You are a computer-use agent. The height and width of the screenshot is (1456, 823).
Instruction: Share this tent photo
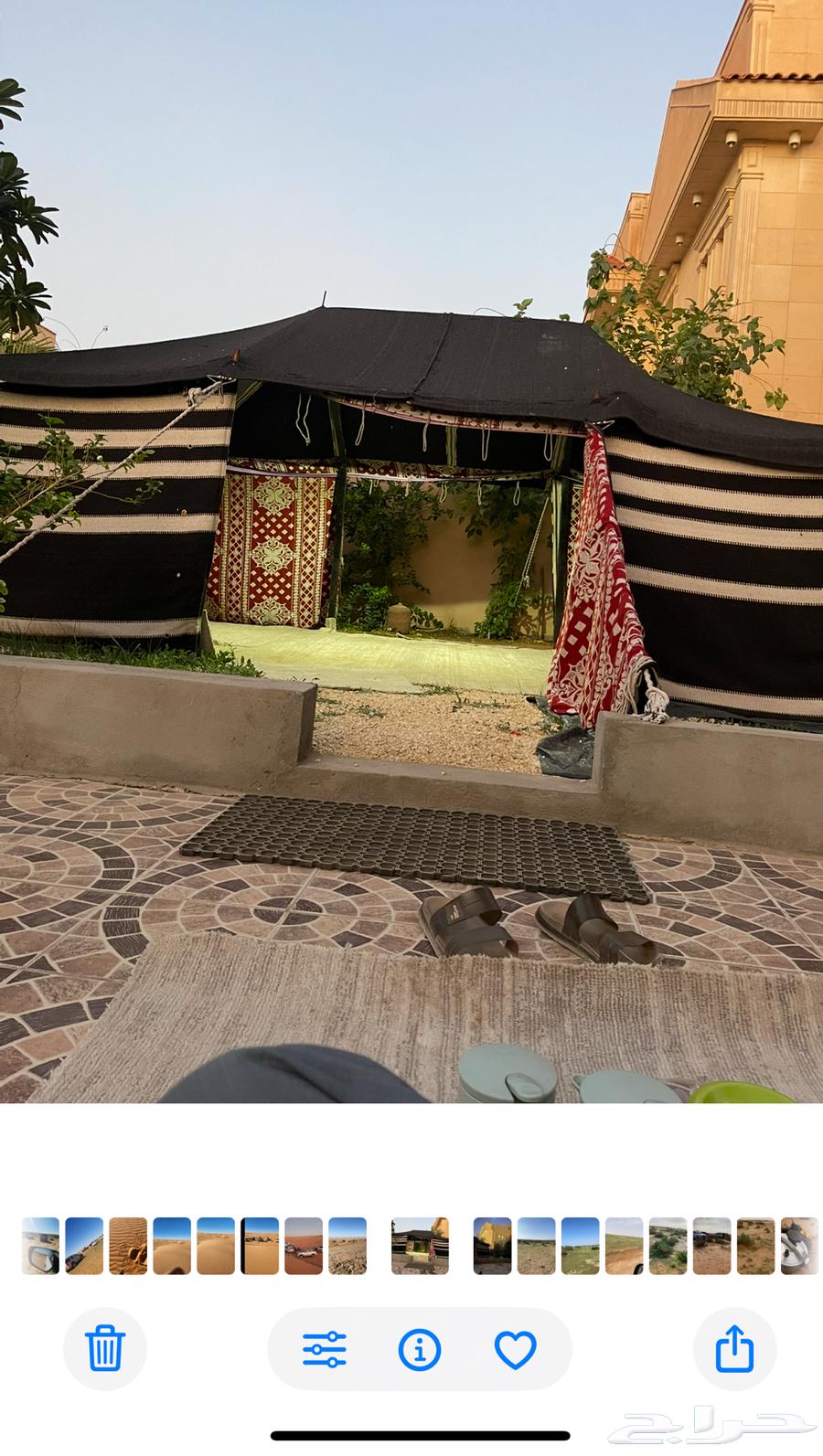pos(734,1349)
